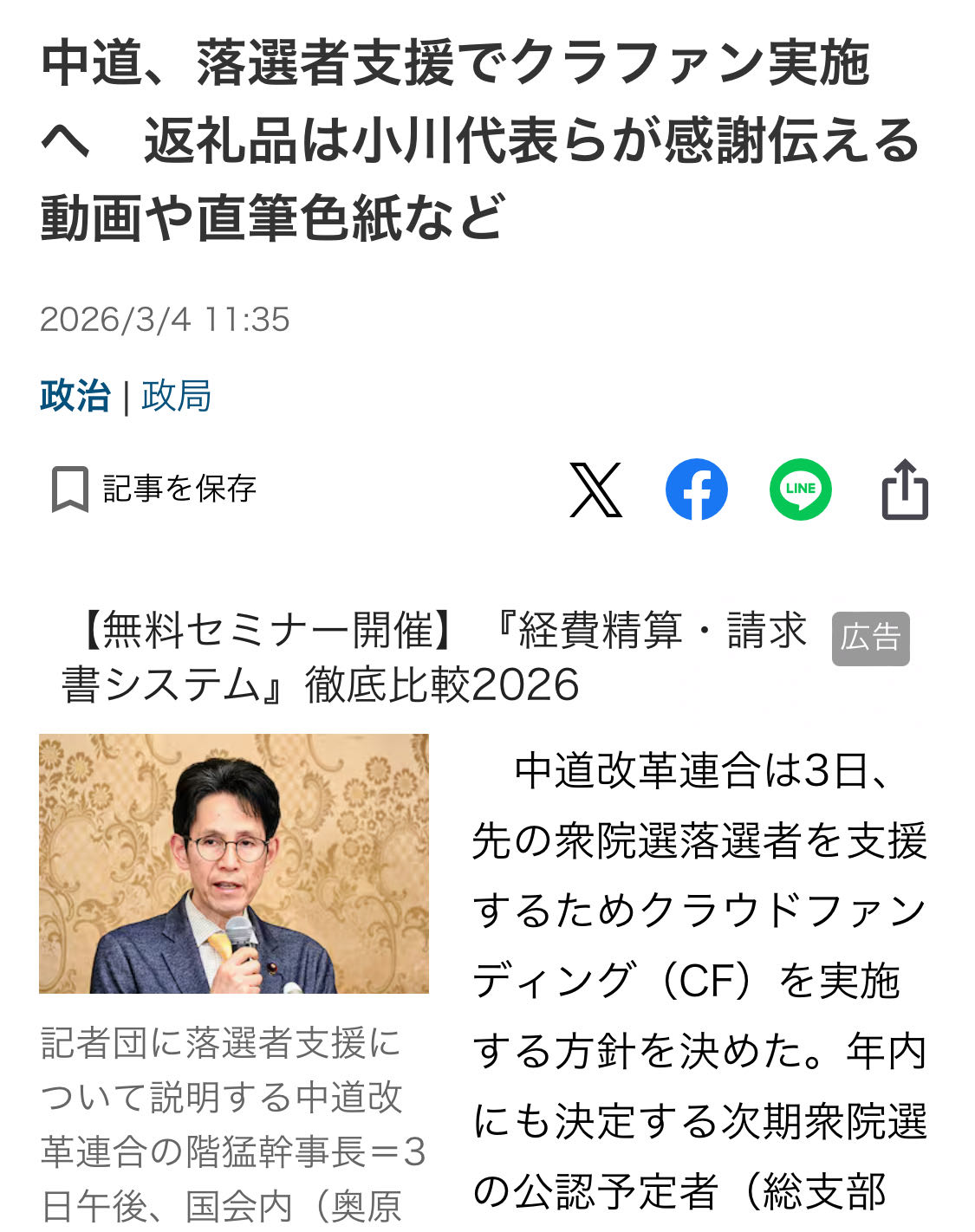Enlarge the photo of the speaker
The width and height of the screenshot is (975, 1232).
click(234, 863)
